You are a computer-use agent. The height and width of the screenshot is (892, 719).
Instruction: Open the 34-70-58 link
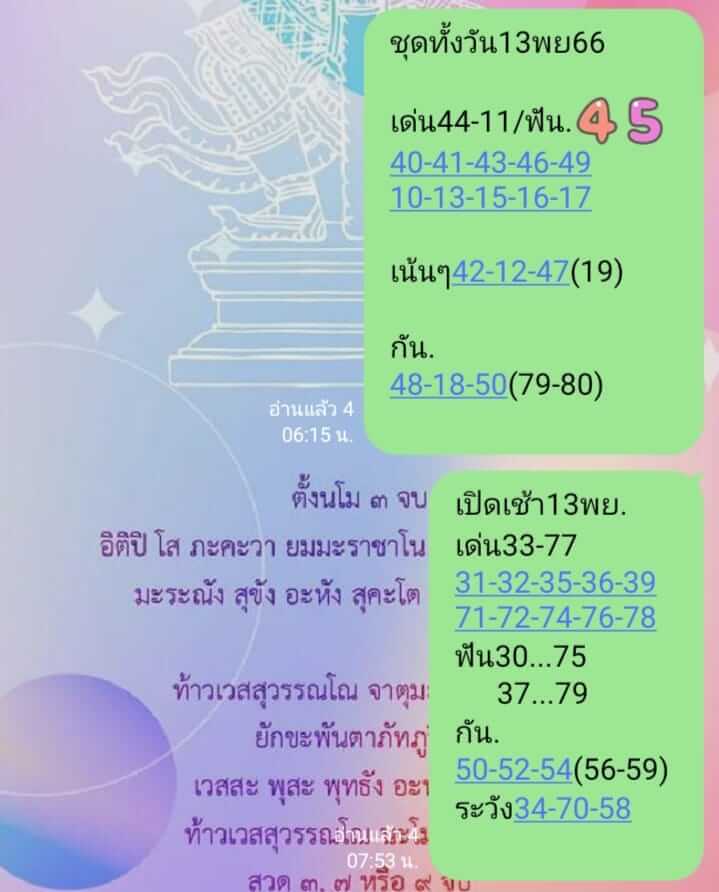pos(572,807)
